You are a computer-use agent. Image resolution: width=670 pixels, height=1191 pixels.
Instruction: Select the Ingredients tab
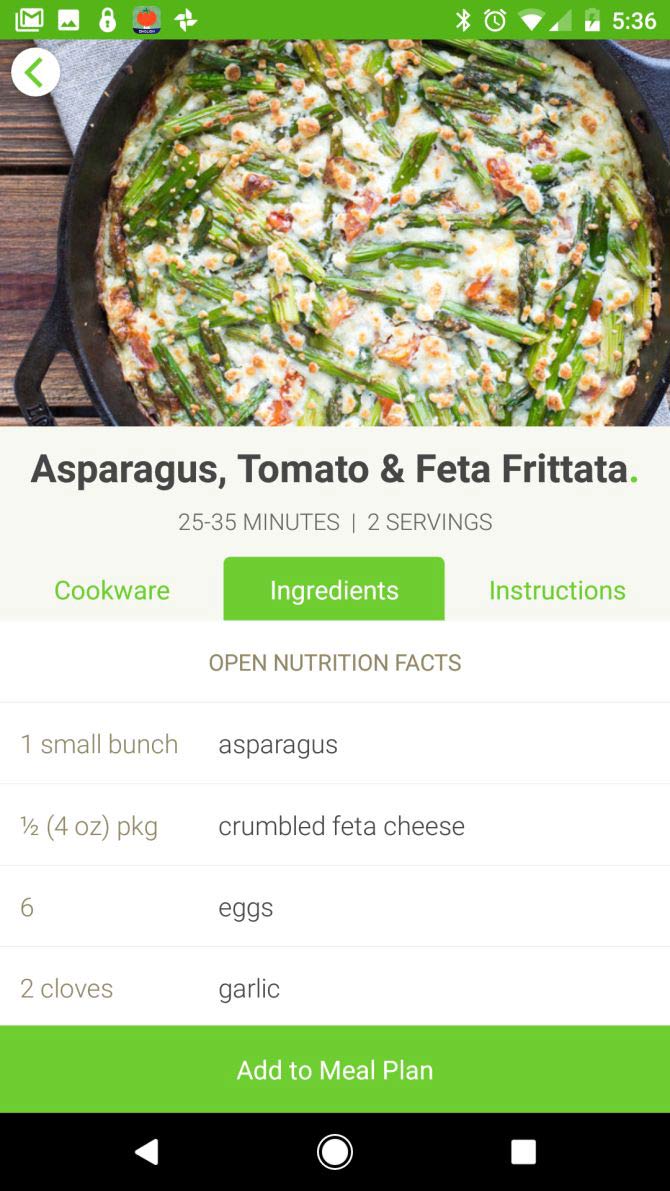point(334,589)
